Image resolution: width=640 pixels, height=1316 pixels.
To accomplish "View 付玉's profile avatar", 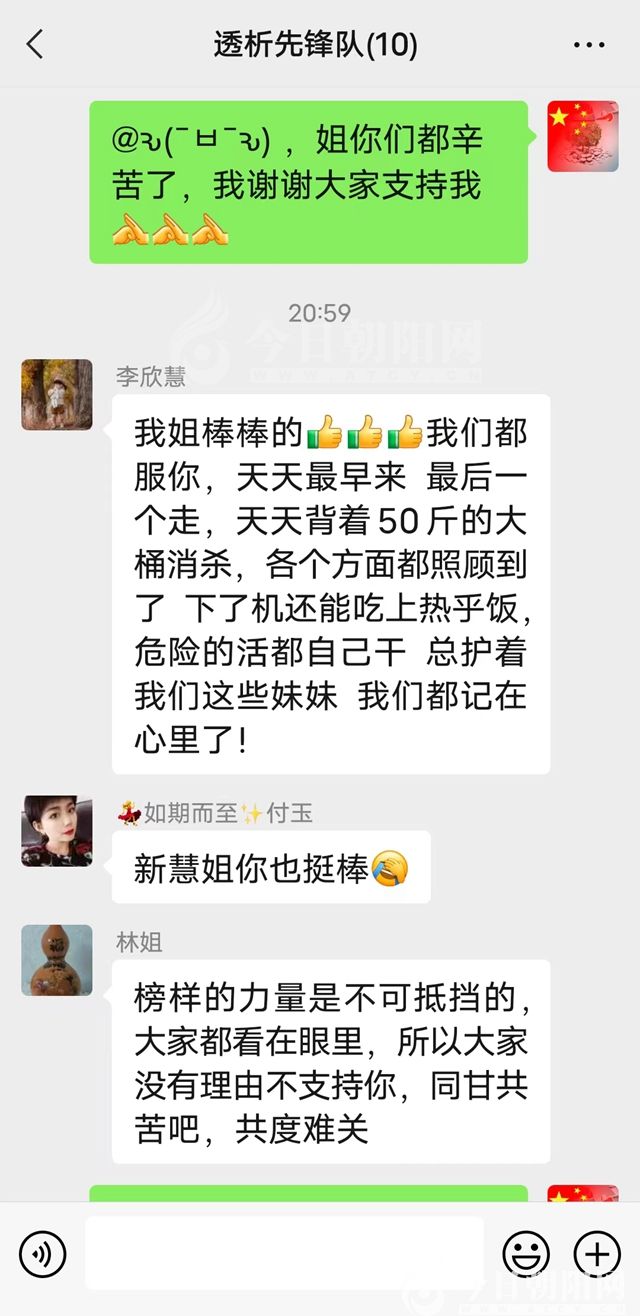I will pyautogui.click(x=57, y=831).
